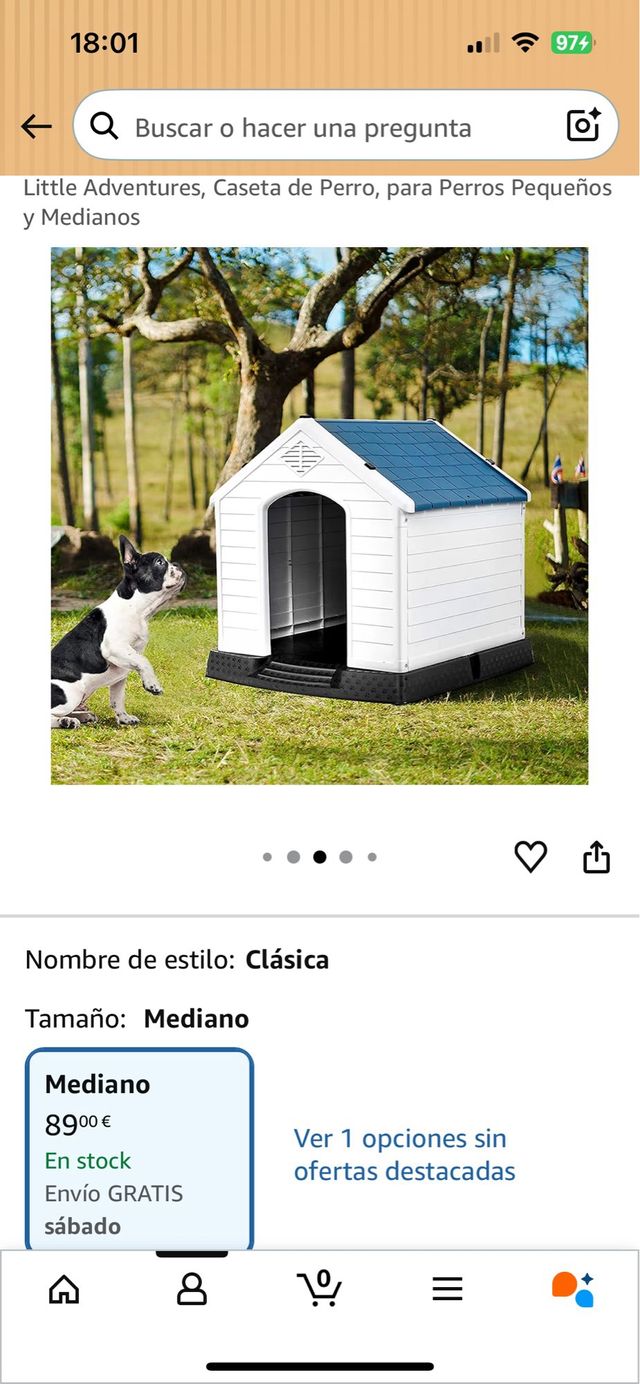
Task: Go back with the arrow icon
Action: coord(36,126)
